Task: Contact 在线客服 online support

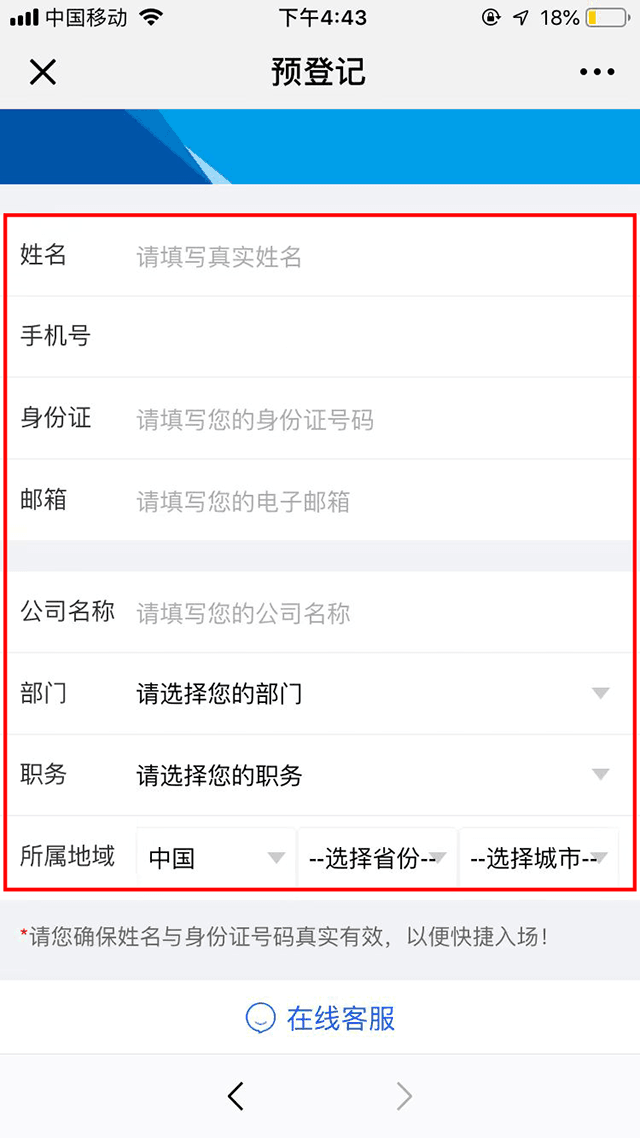Action: [x=321, y=1018]
